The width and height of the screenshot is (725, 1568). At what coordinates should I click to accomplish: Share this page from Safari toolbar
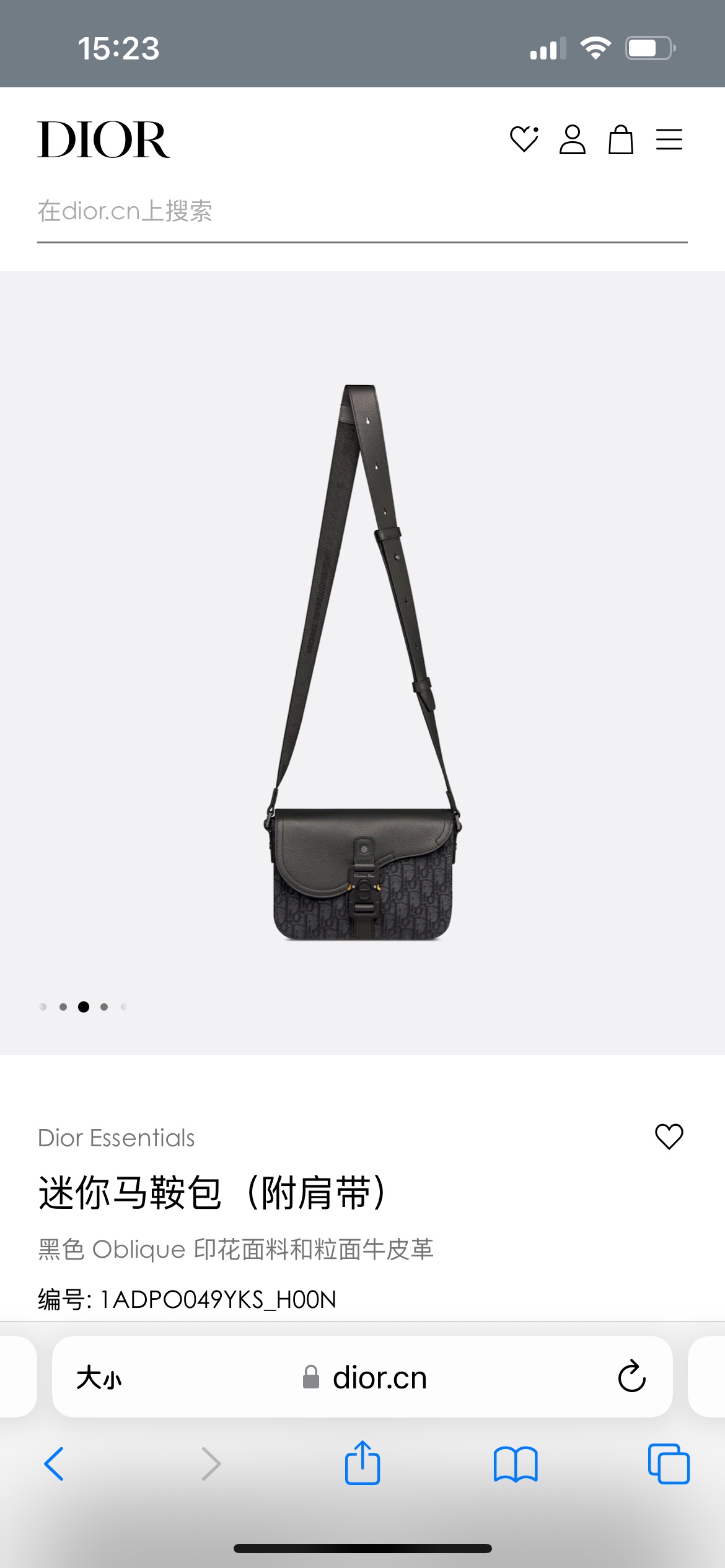[x=362, y=1463]
